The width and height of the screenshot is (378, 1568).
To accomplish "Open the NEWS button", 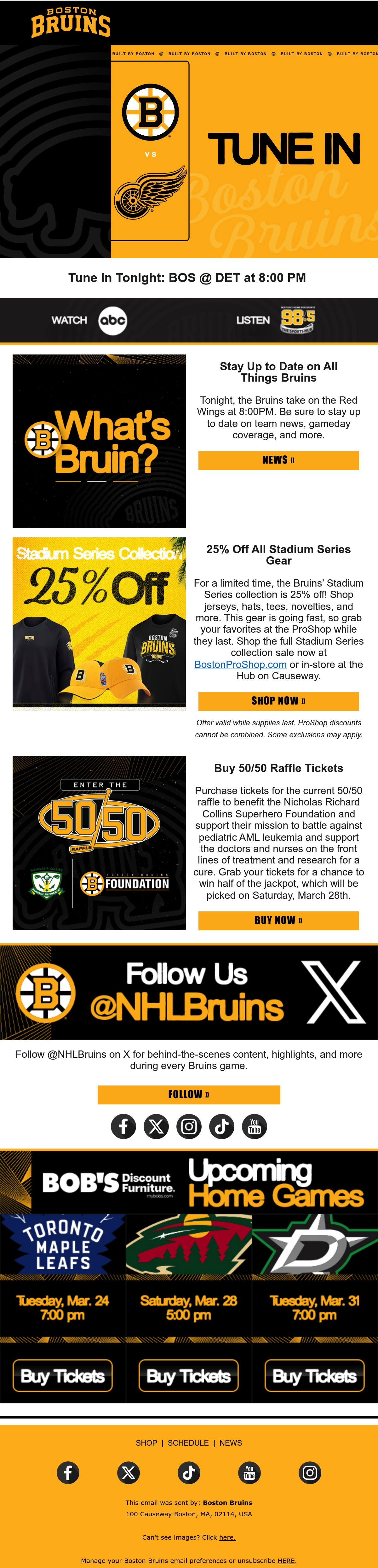I will [x=278, y=460].
